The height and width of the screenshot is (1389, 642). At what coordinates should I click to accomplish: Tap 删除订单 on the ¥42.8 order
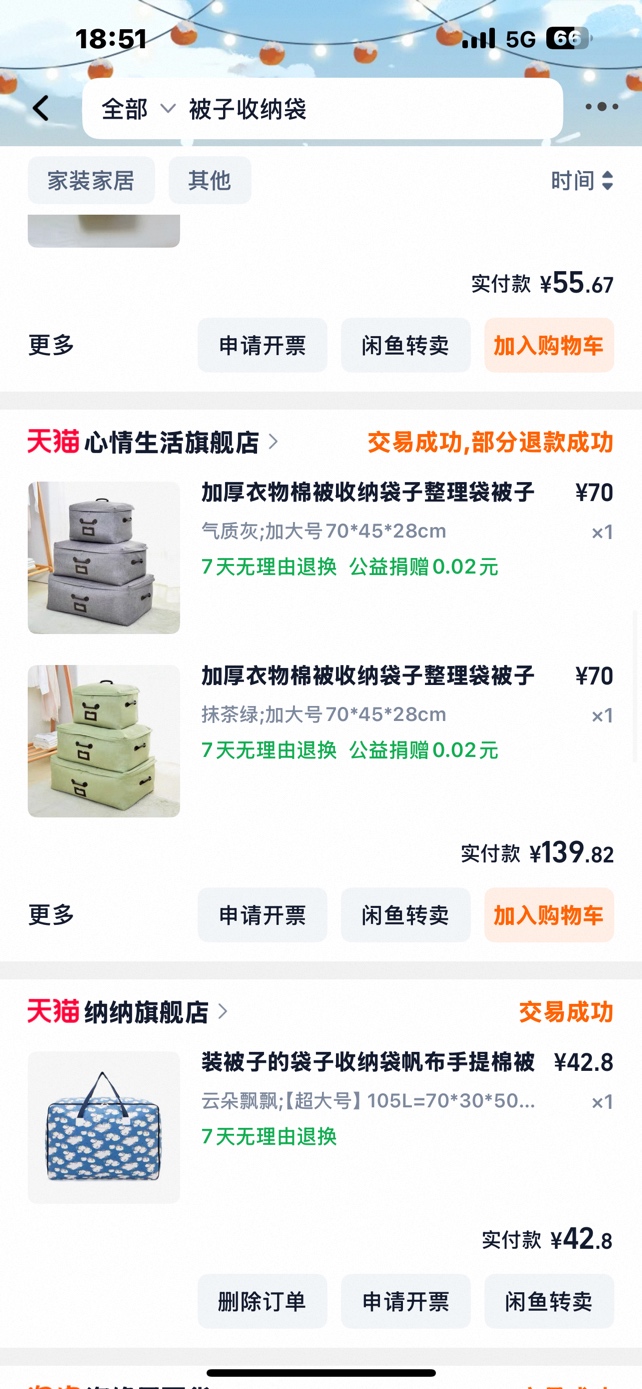click(262, 1301)
